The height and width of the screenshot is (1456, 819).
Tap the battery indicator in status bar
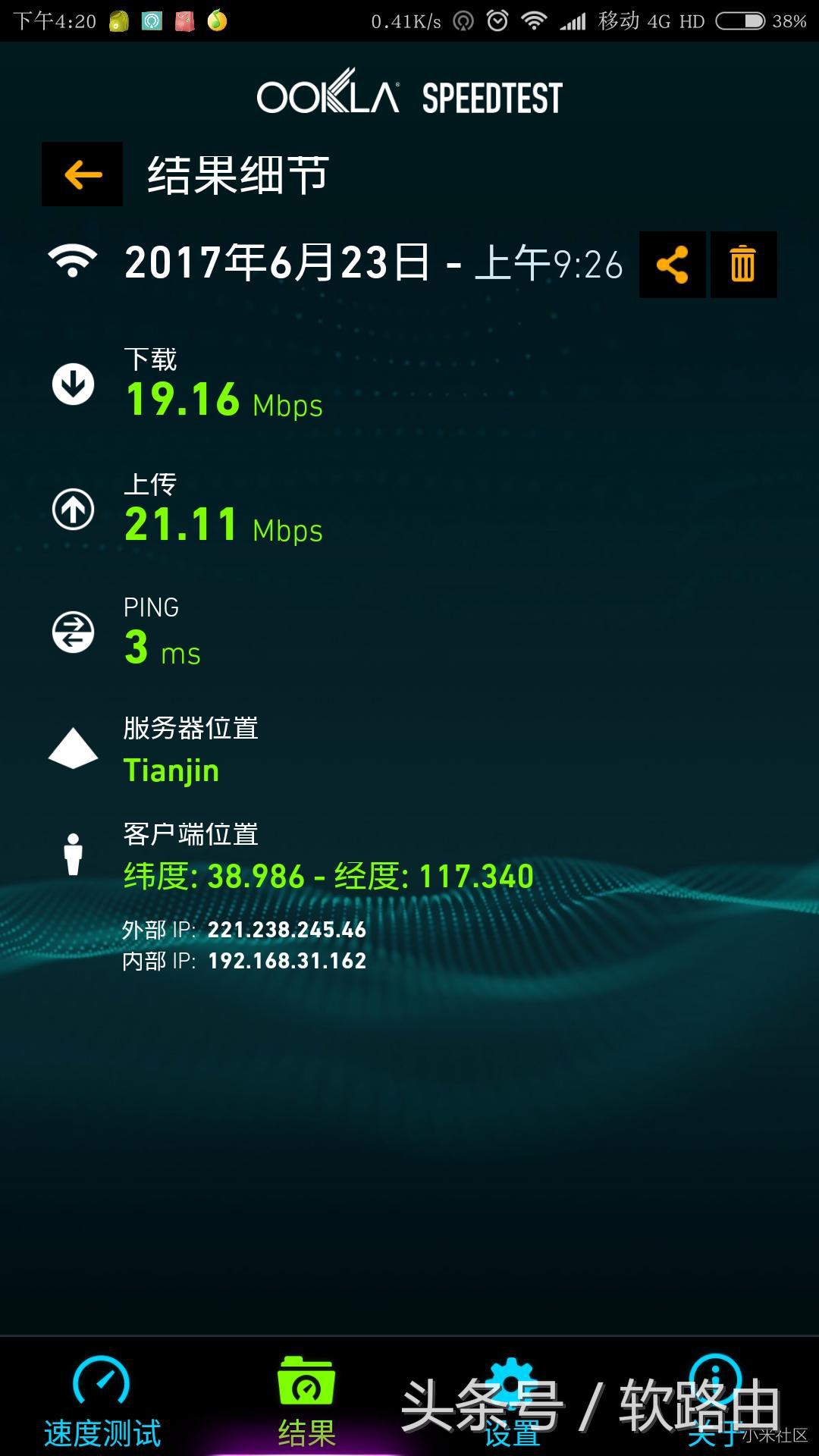tap(739, 21)
